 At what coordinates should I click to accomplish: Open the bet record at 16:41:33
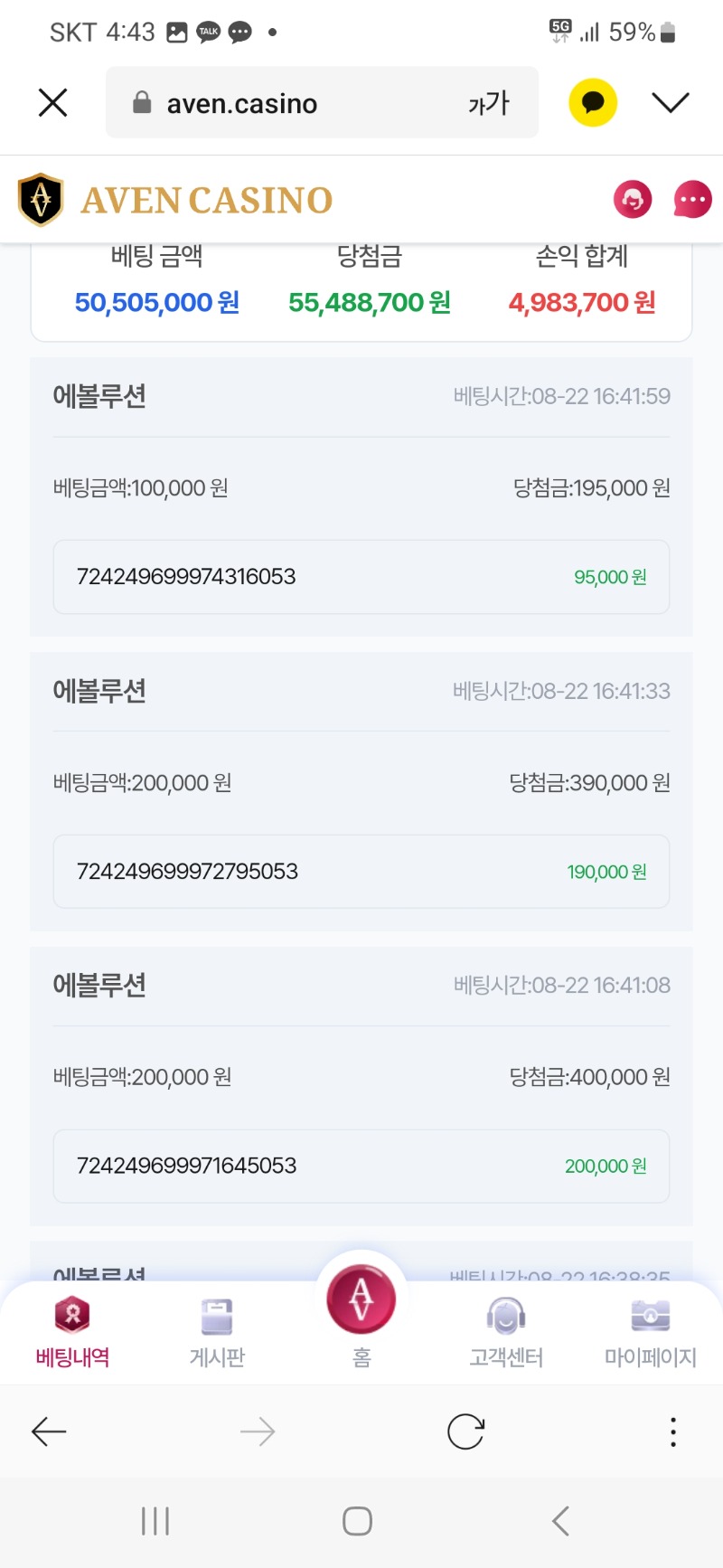(361, 791)
